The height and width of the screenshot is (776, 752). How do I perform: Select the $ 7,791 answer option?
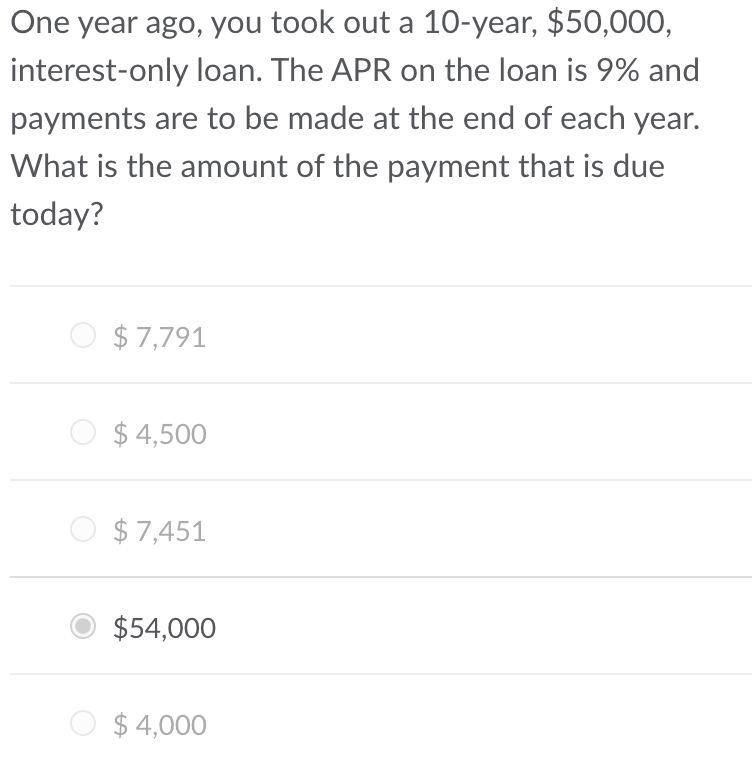click(x=84, y=337)
